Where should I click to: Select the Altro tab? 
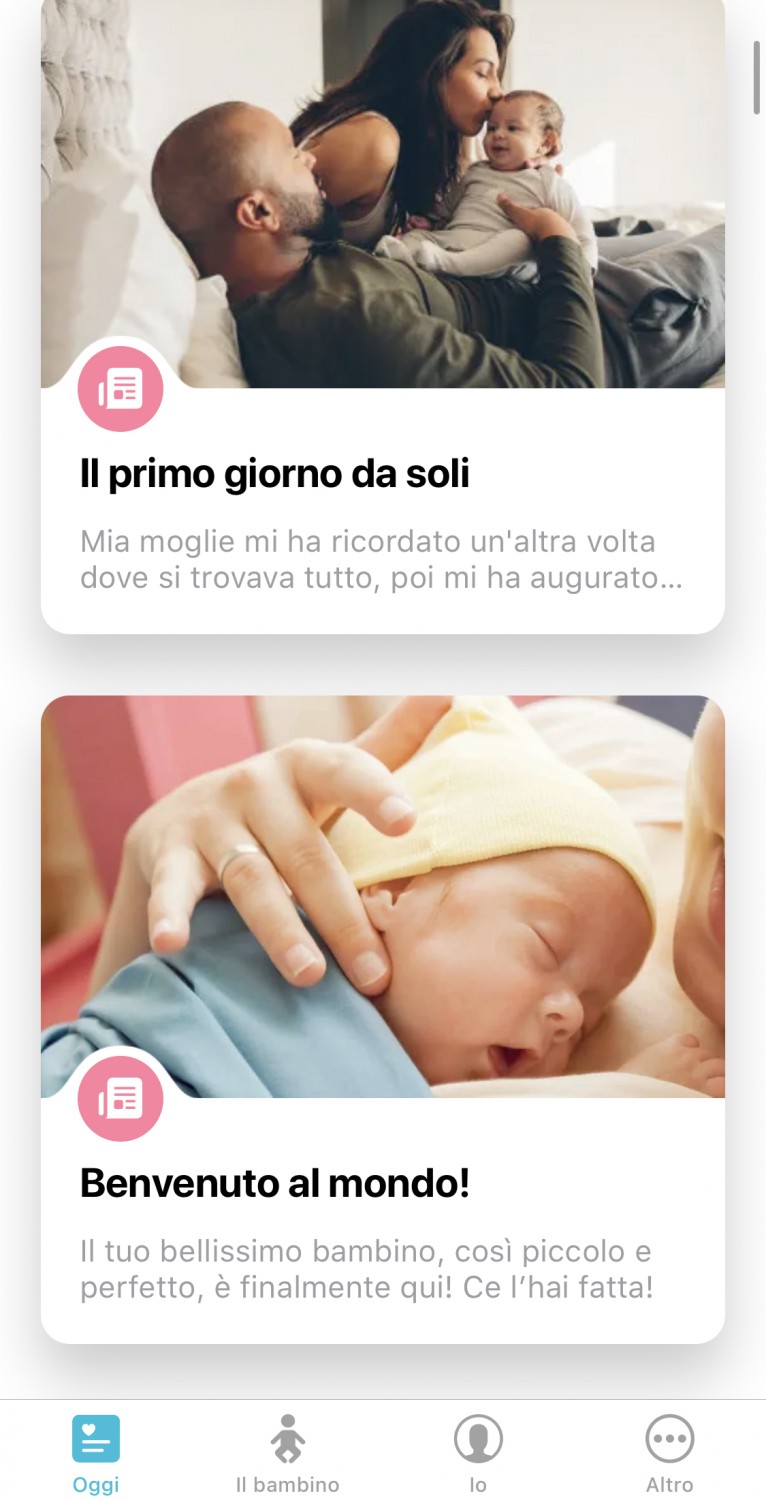point(669,1453)
